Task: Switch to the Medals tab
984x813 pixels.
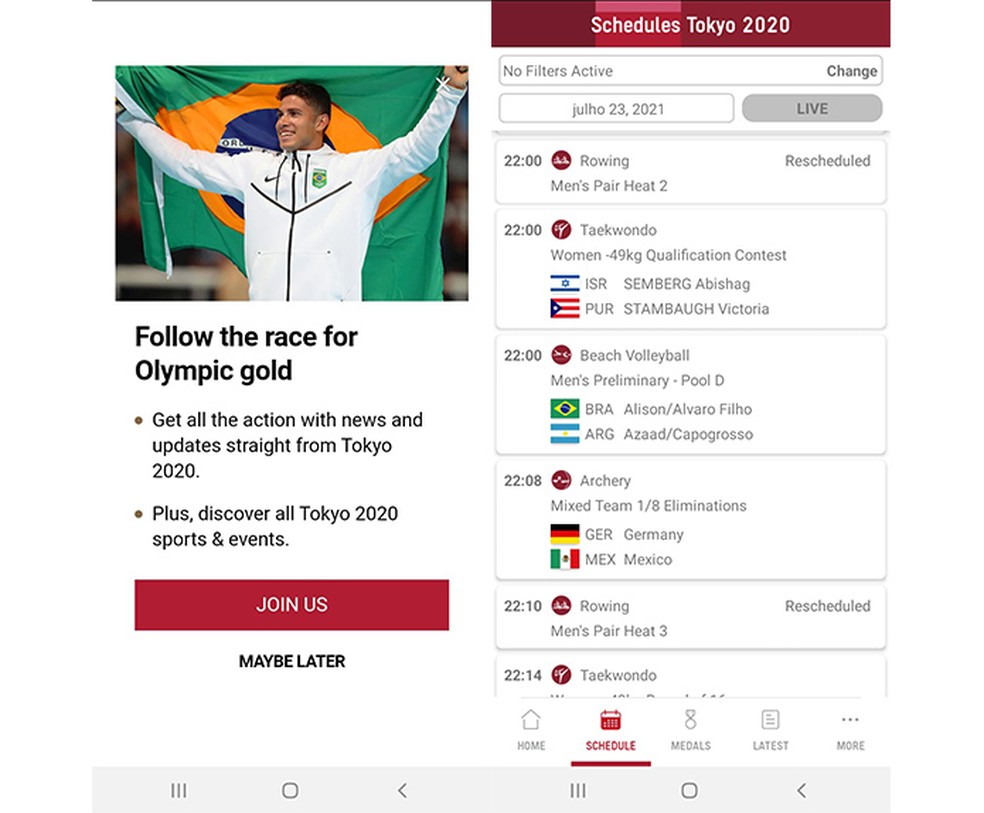Action: click(690, 730)
